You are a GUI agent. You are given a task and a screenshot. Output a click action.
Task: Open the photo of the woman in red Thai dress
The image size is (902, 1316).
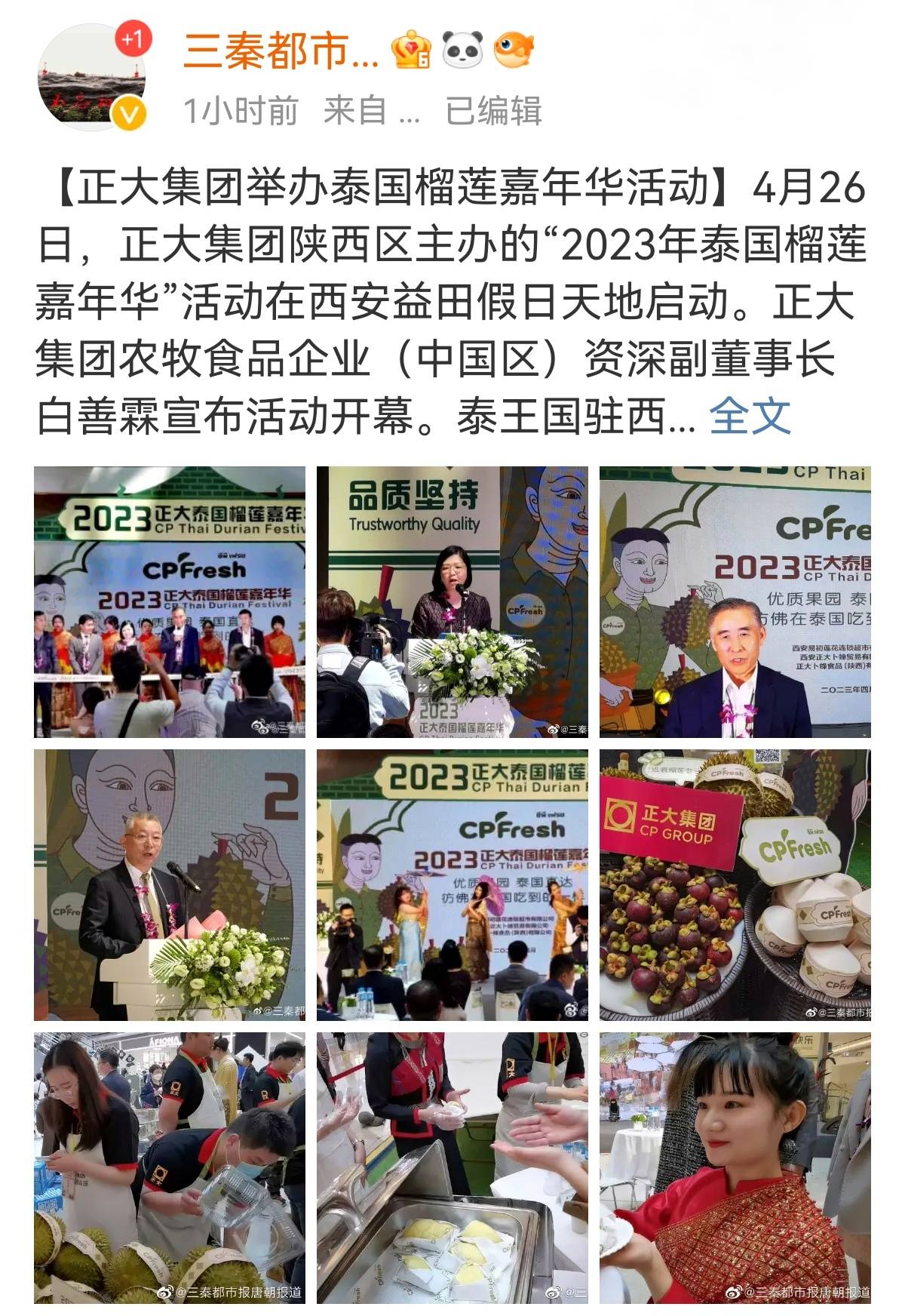pyautogui.click(x=735, y=1167)
